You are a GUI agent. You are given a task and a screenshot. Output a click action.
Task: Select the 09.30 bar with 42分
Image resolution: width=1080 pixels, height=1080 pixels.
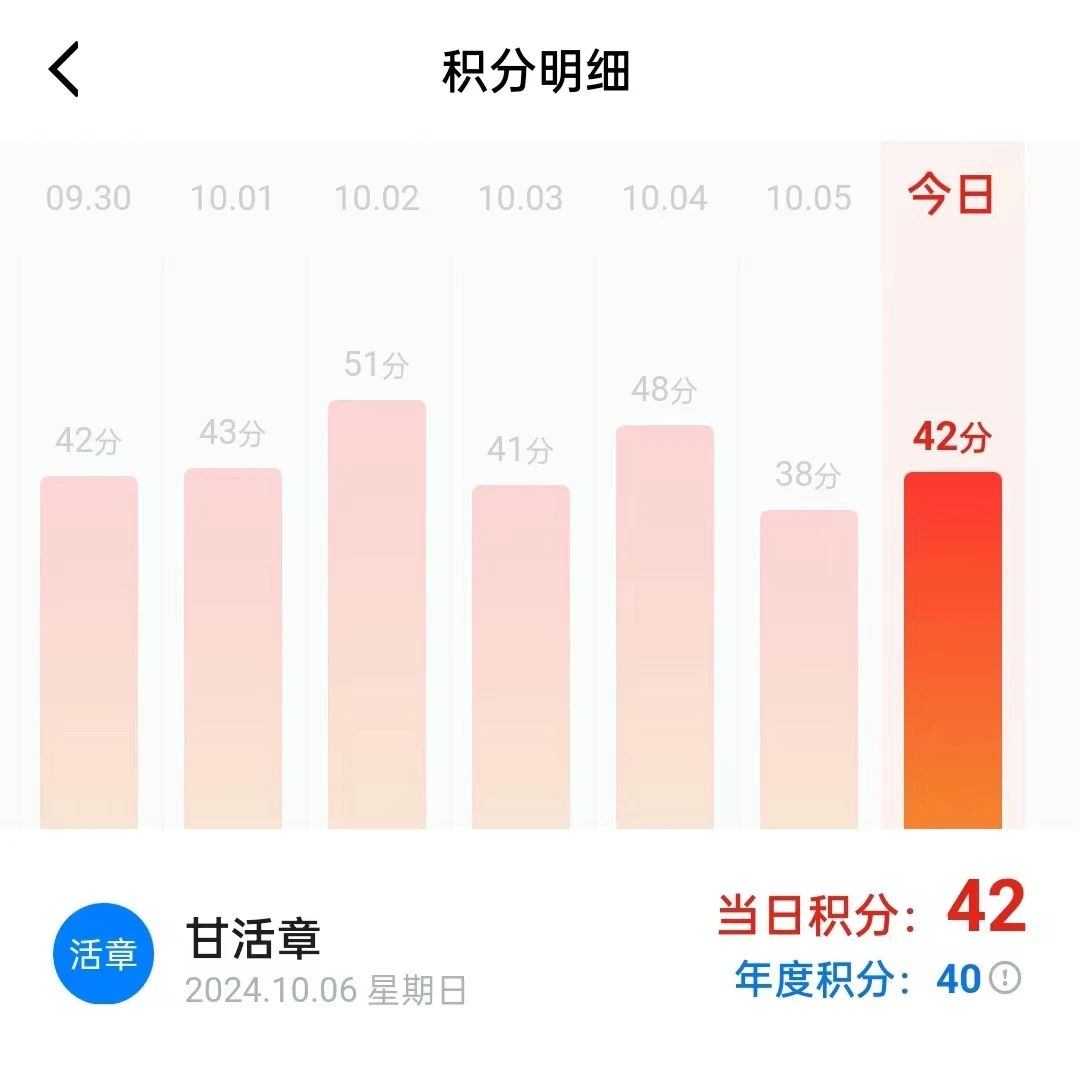[x=89, y=652]
